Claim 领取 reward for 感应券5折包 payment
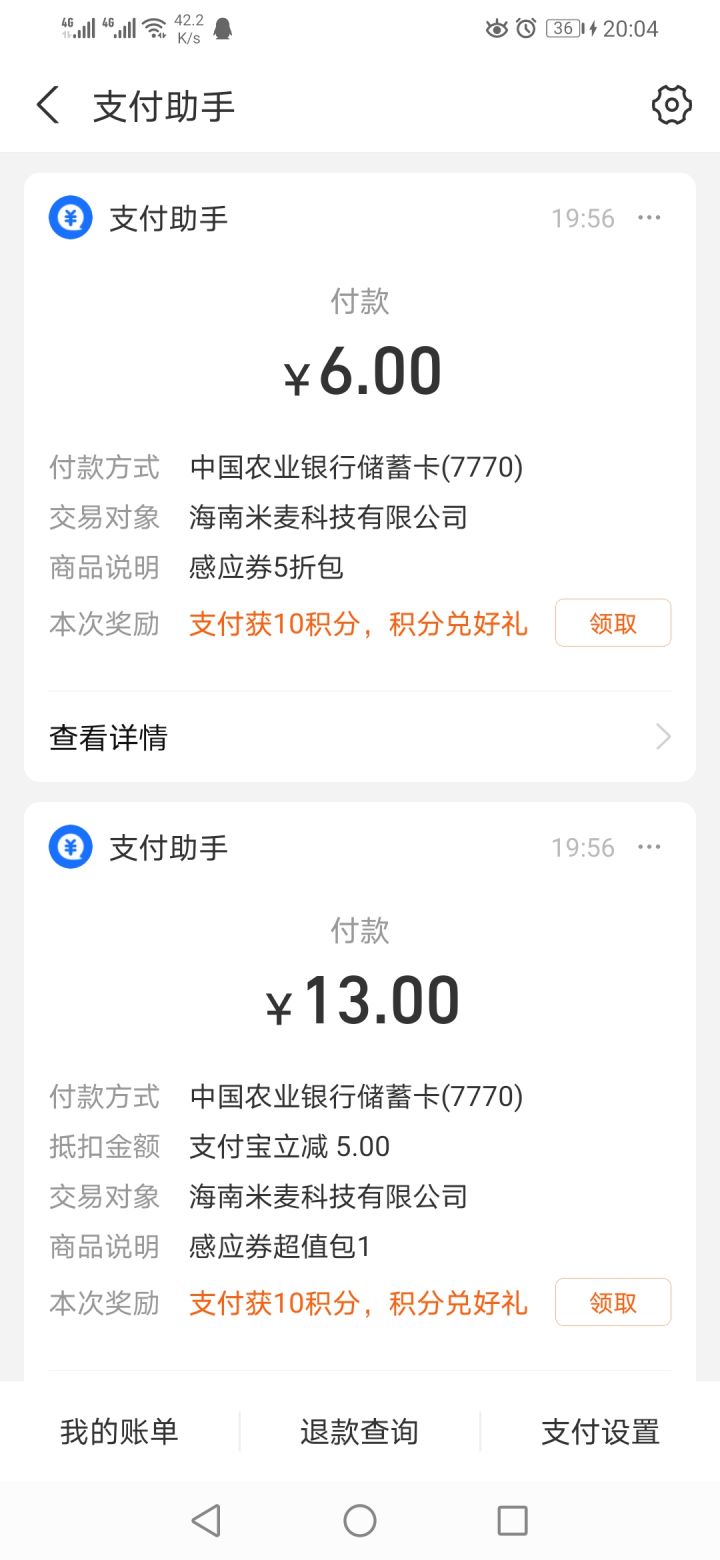The width and height of the screenshot is (720, 1560). (x=613, y=623)
